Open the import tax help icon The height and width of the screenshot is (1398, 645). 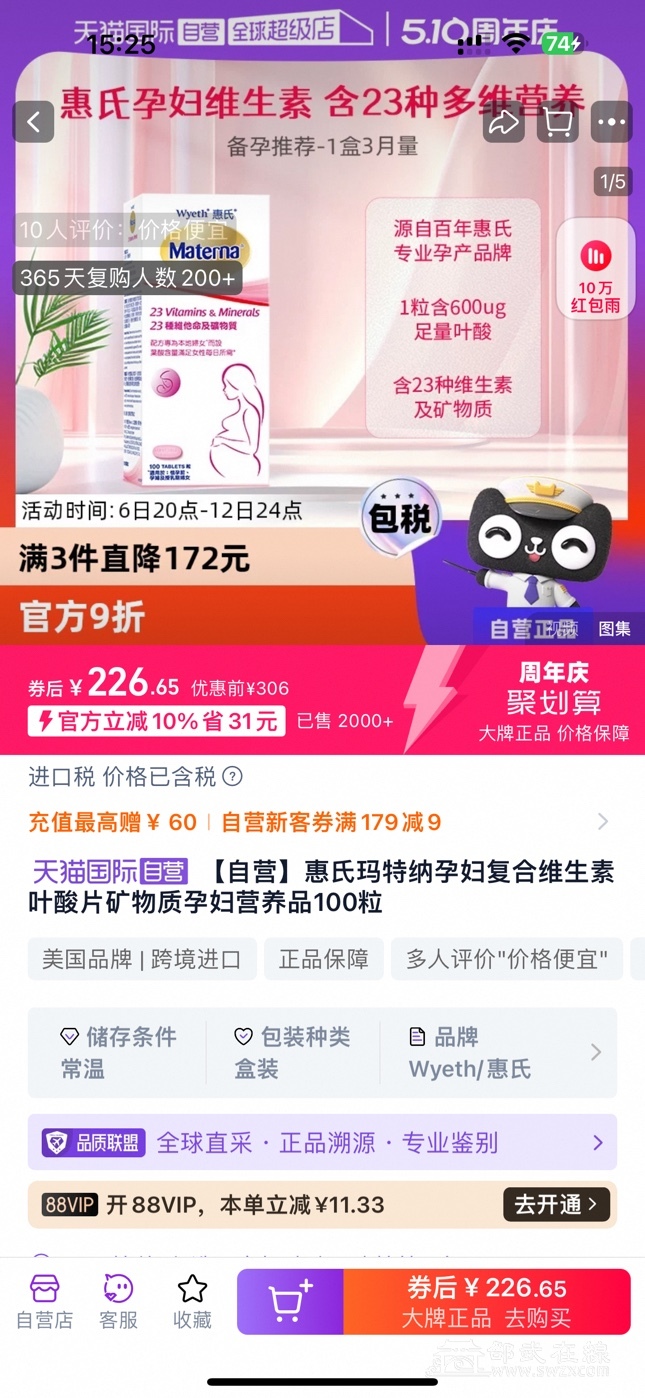click(x=232, y=777)
